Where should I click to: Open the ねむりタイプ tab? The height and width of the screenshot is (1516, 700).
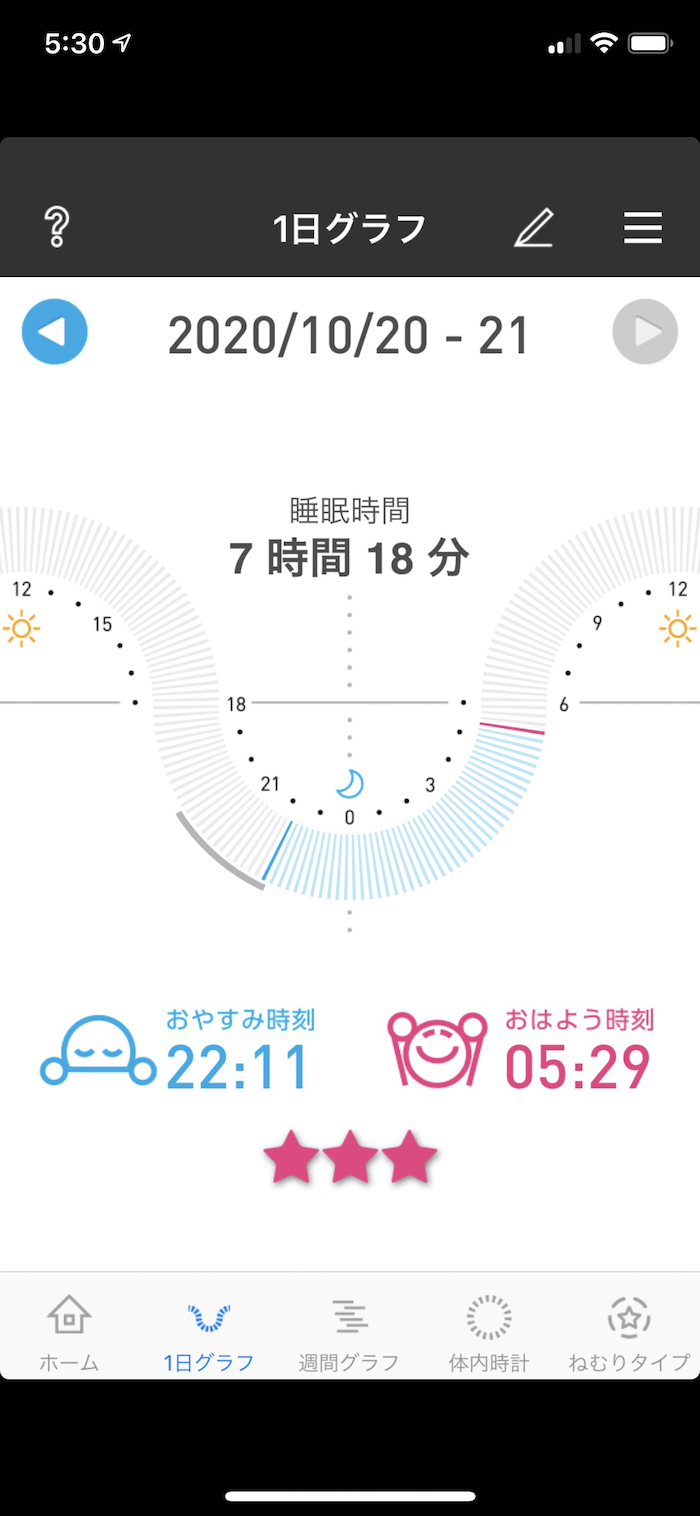pos(629,1332)
